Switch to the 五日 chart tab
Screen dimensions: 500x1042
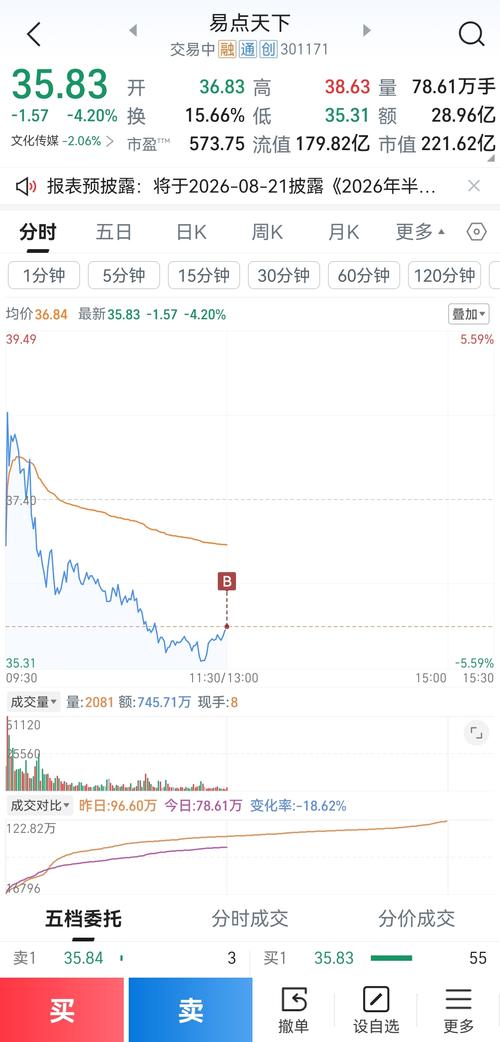click(x=114, y=232)
